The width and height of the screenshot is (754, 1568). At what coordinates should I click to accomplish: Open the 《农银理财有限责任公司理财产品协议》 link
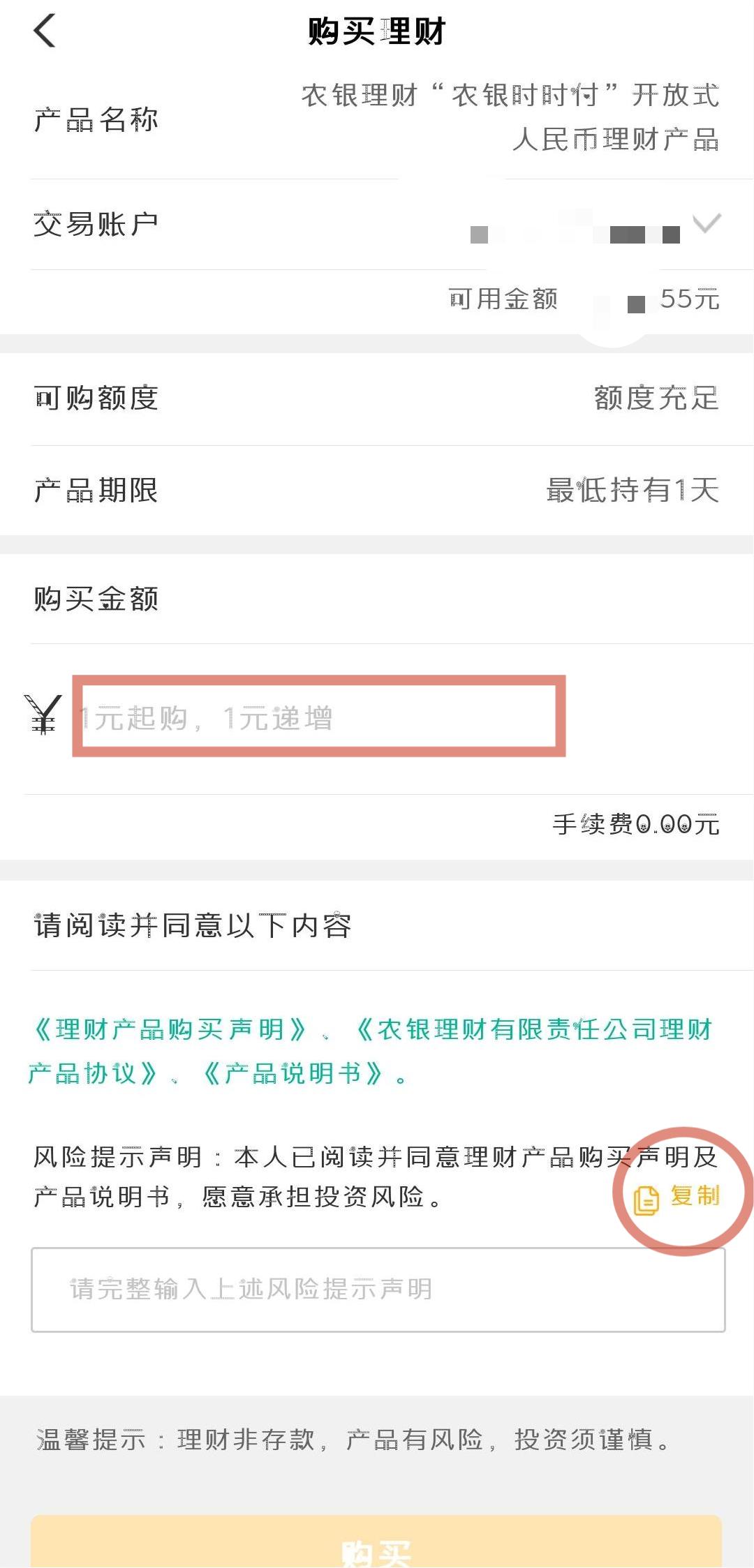[x=538, y=1031]
